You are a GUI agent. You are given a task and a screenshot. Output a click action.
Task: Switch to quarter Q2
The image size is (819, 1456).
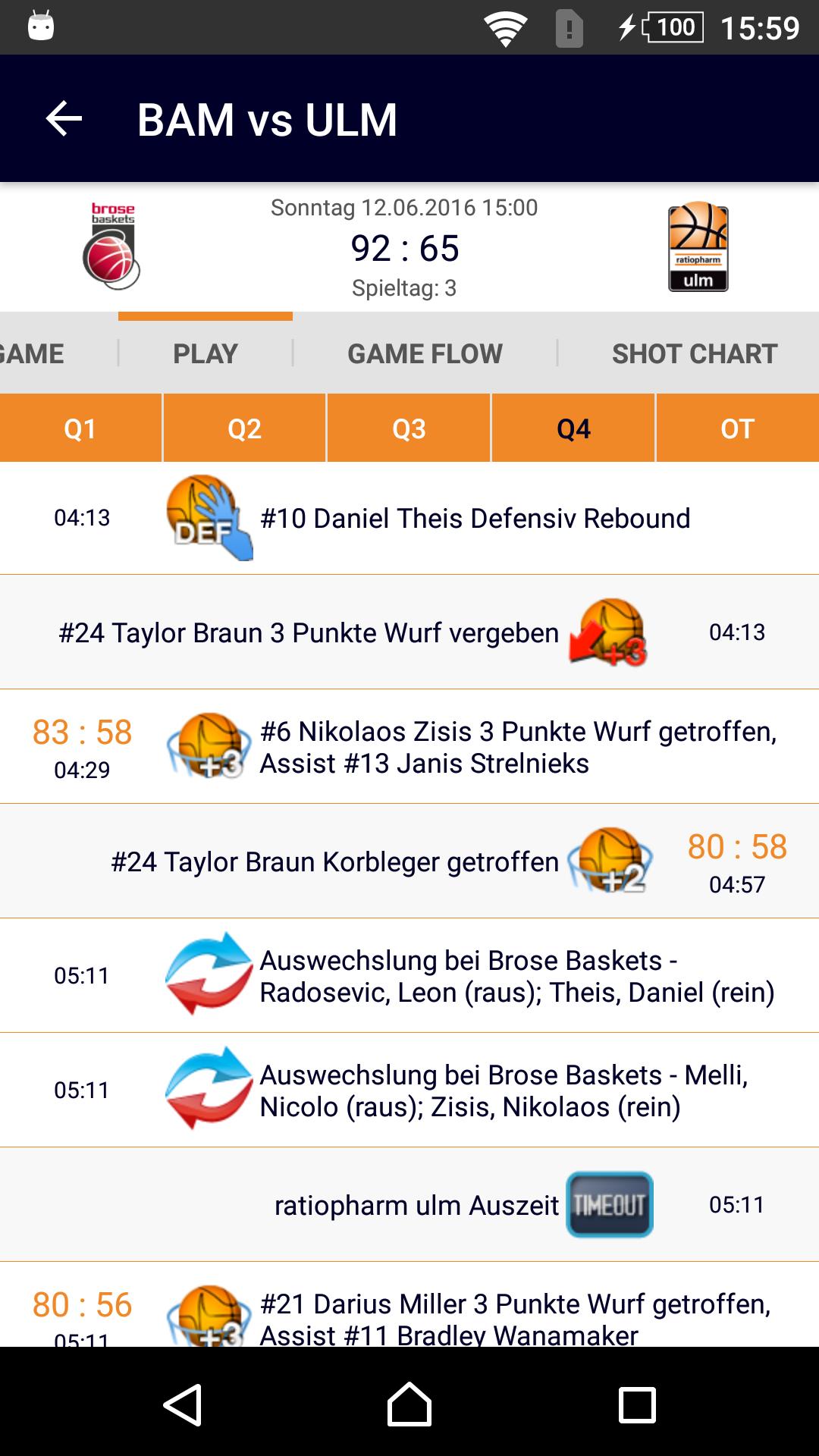click(244, 427)
